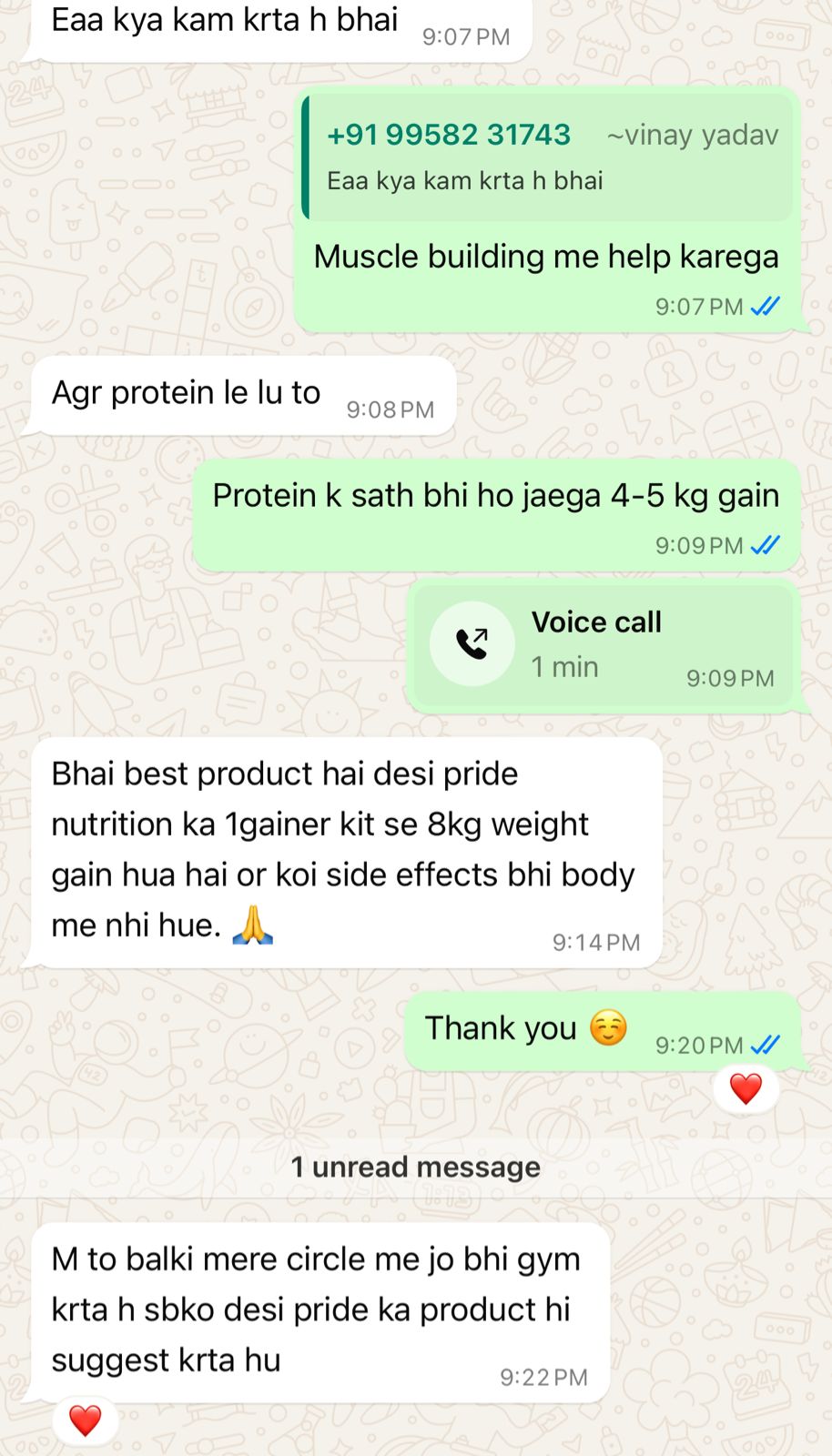The width and height of the screenshot is (832, 1456).
Task: Tap the heart reaction on the 9:22 PM message
Action: pos(85,1418)
